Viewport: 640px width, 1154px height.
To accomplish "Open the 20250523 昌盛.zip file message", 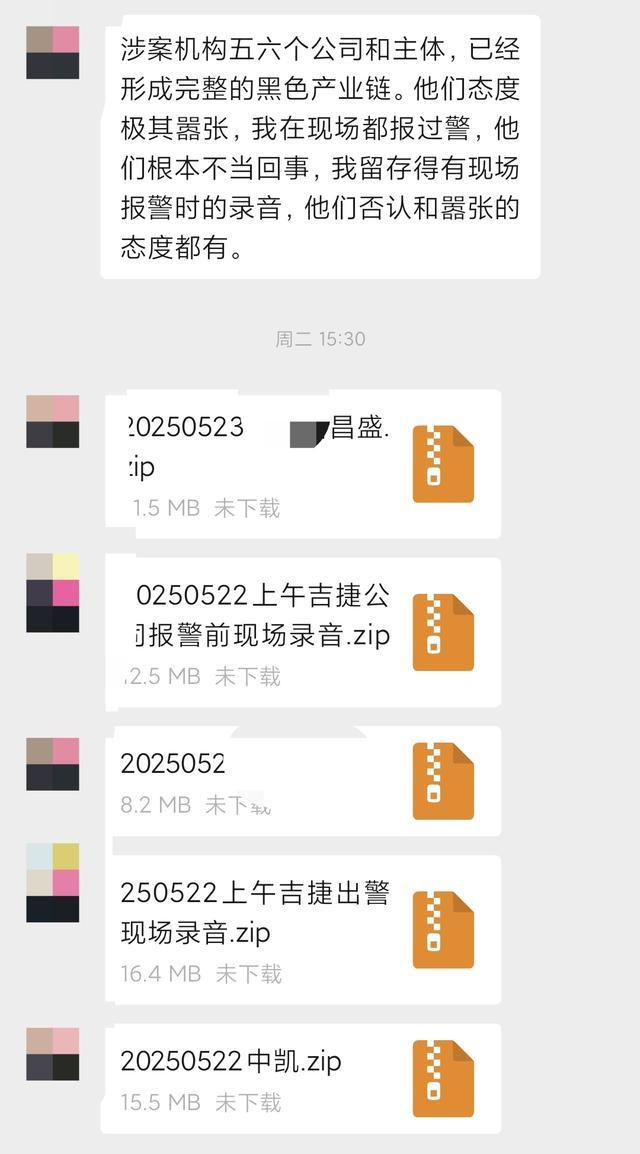I will pyautogui.click(x=300, y=463).
